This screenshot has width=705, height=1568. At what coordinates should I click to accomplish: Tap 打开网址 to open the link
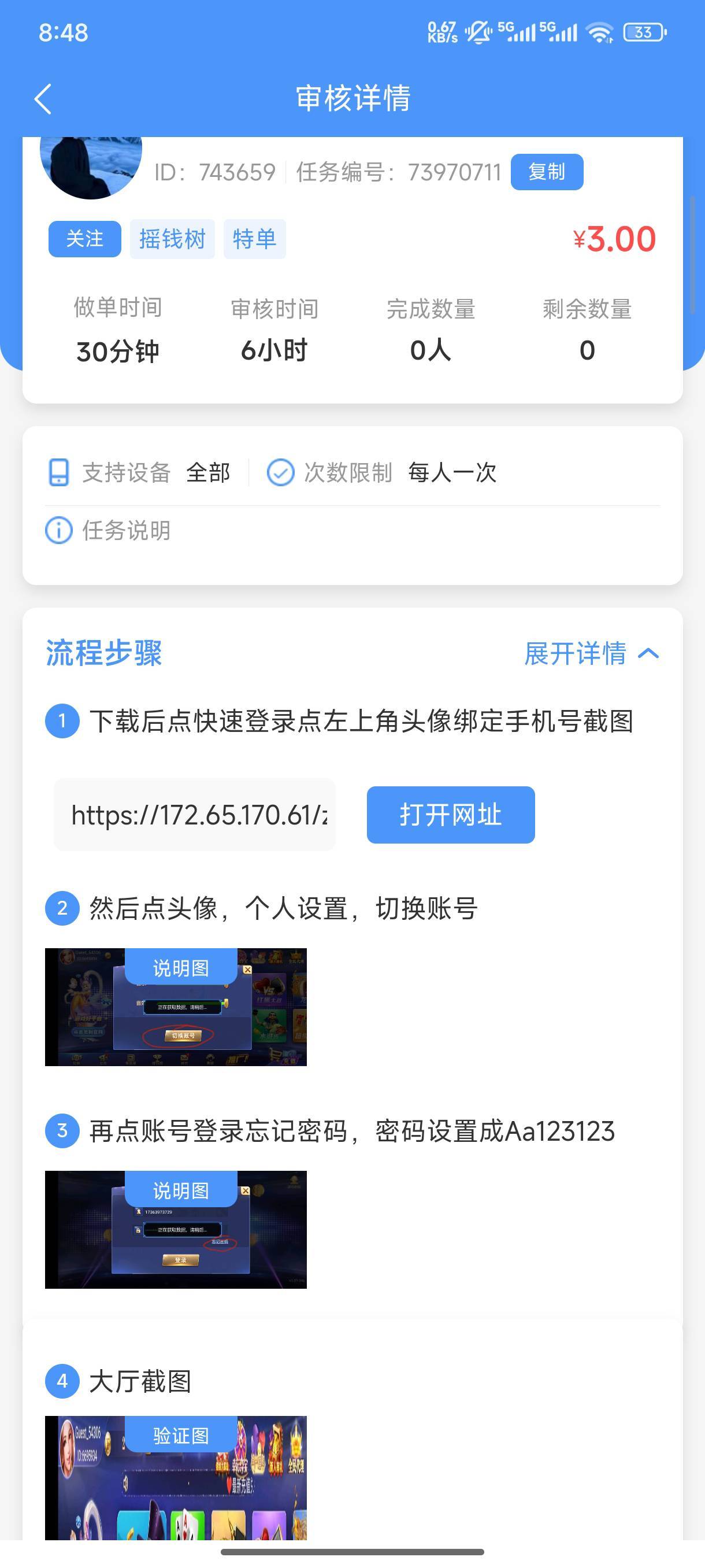450,815
